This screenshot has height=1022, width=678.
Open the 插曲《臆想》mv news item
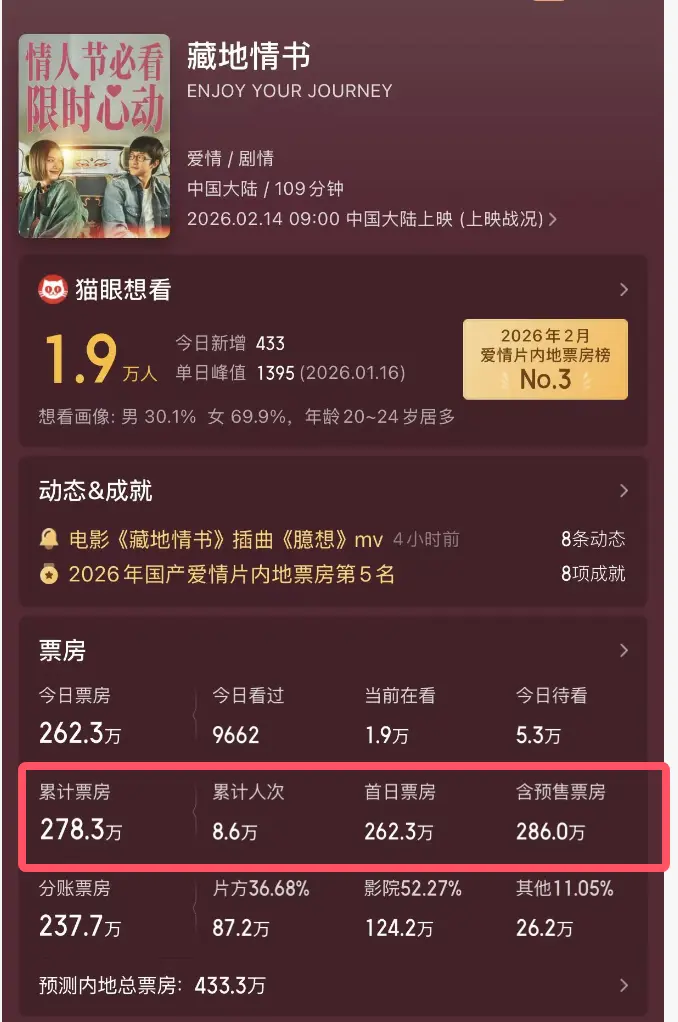pyautogui.click(x=225, y=539)
